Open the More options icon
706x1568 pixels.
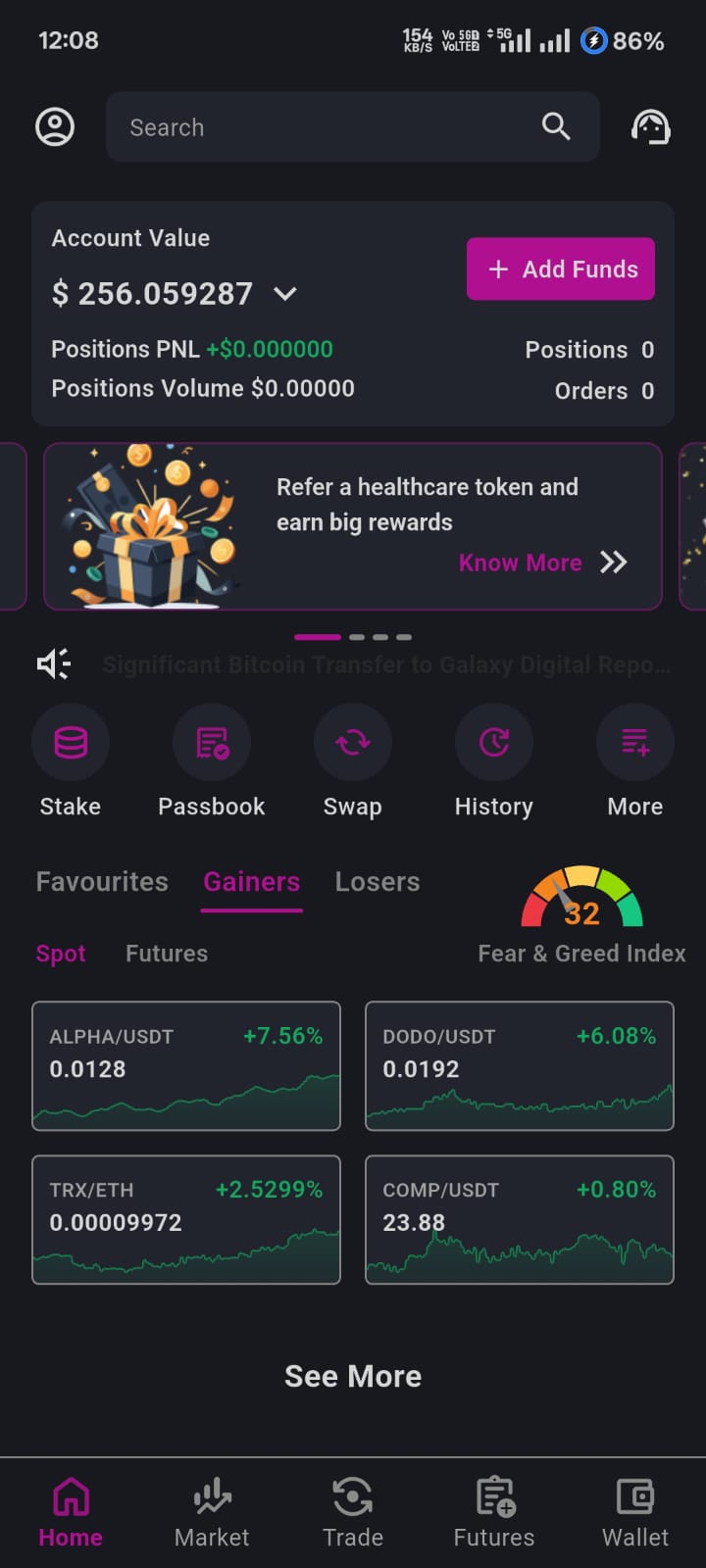coord(634,742)
